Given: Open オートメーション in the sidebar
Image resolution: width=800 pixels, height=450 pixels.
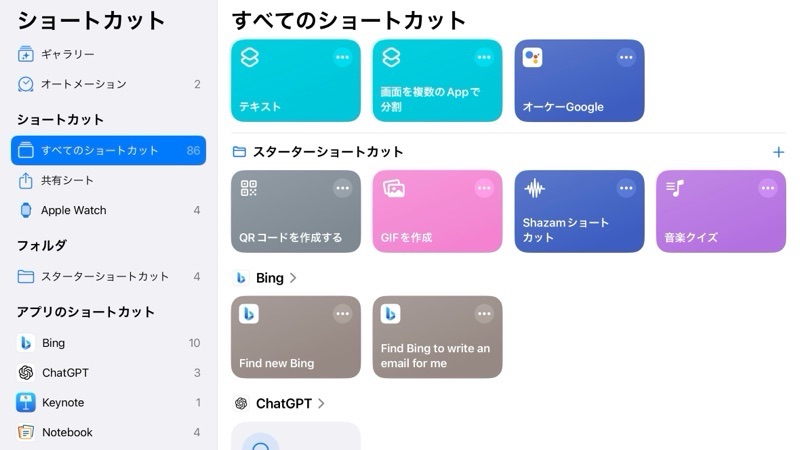Looking at the screenshot, I should 84,84.
